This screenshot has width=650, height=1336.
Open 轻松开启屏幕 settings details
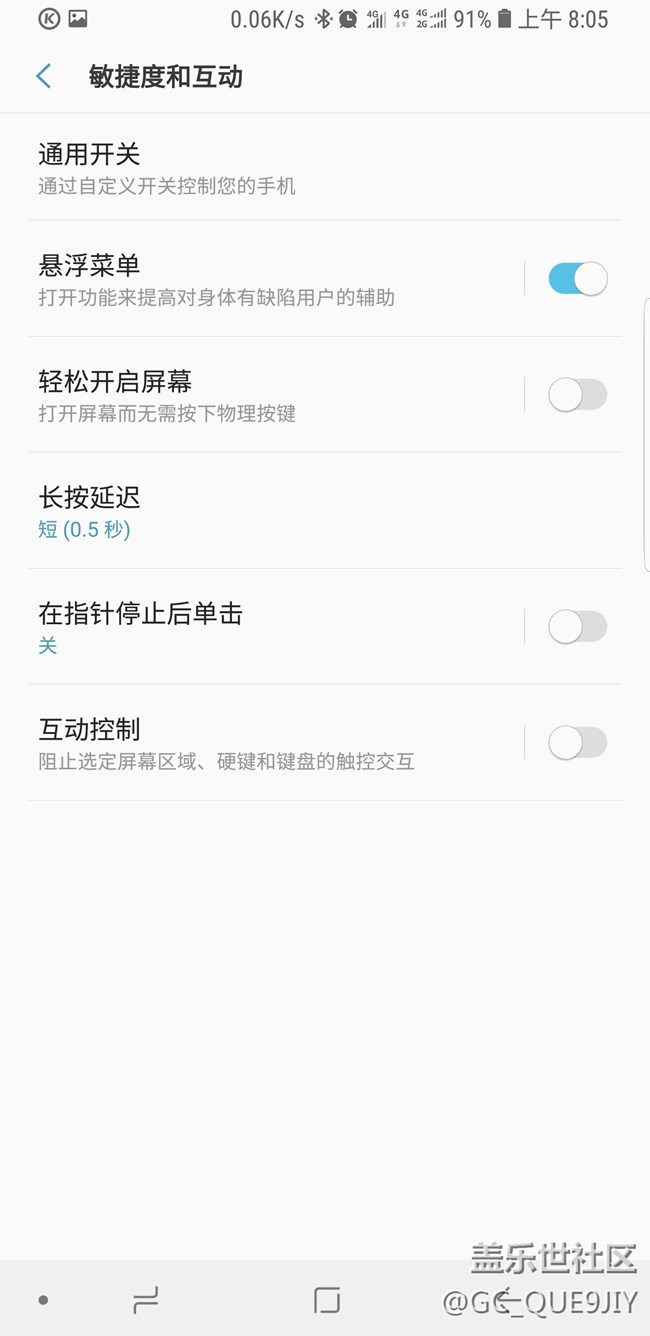[260, 395]
